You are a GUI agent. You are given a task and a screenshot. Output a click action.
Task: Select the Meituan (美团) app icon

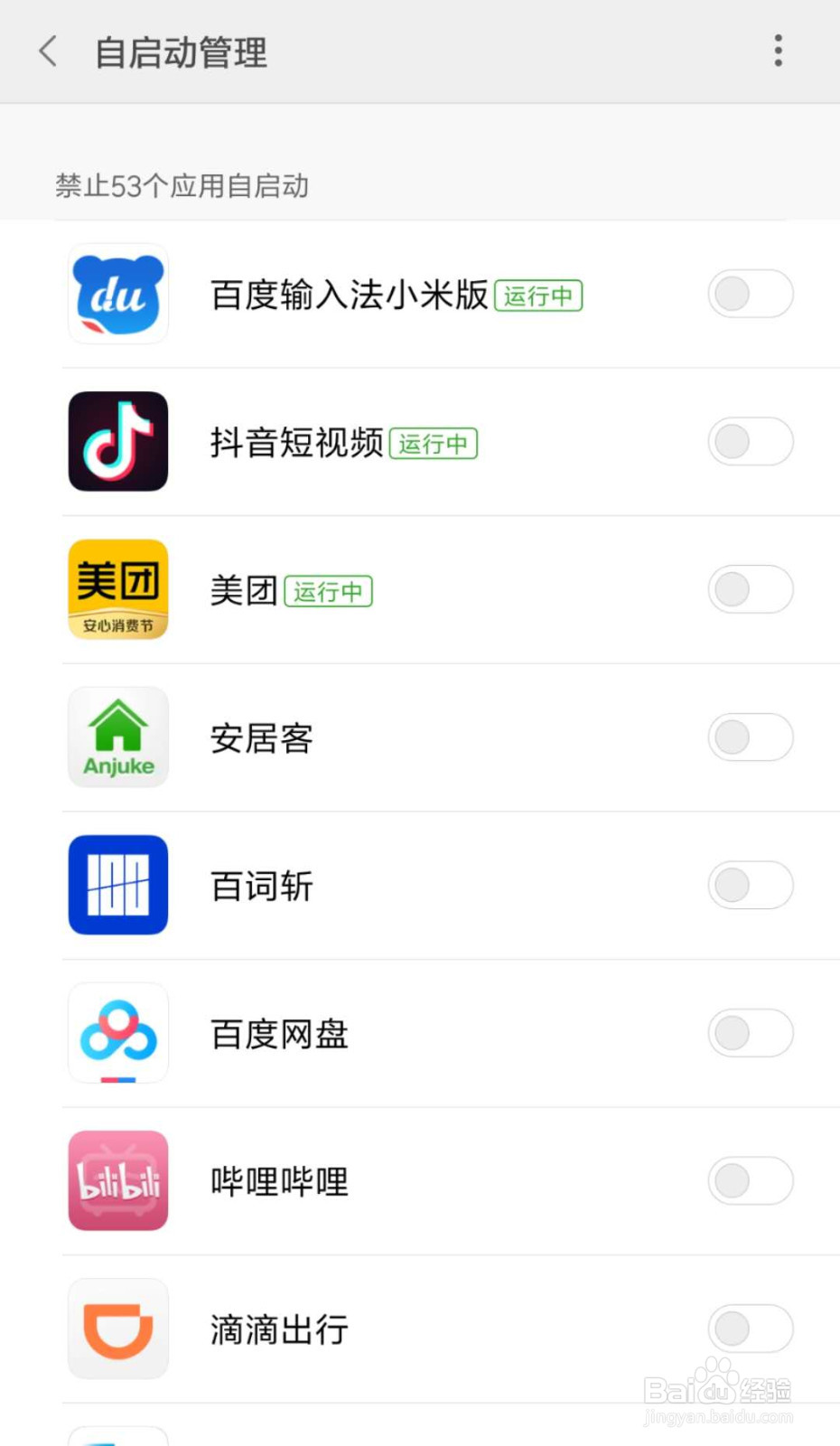pyautogui.click(x=117, y=589)
